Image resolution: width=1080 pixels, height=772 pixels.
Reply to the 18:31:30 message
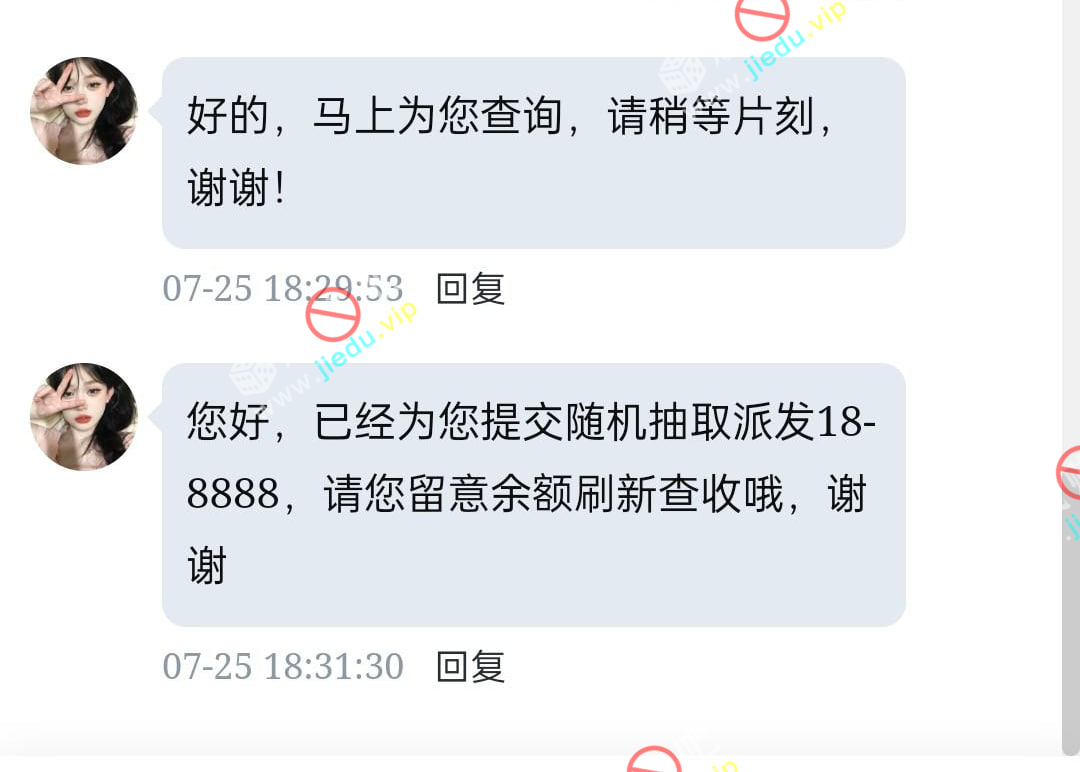pos(470,666)
